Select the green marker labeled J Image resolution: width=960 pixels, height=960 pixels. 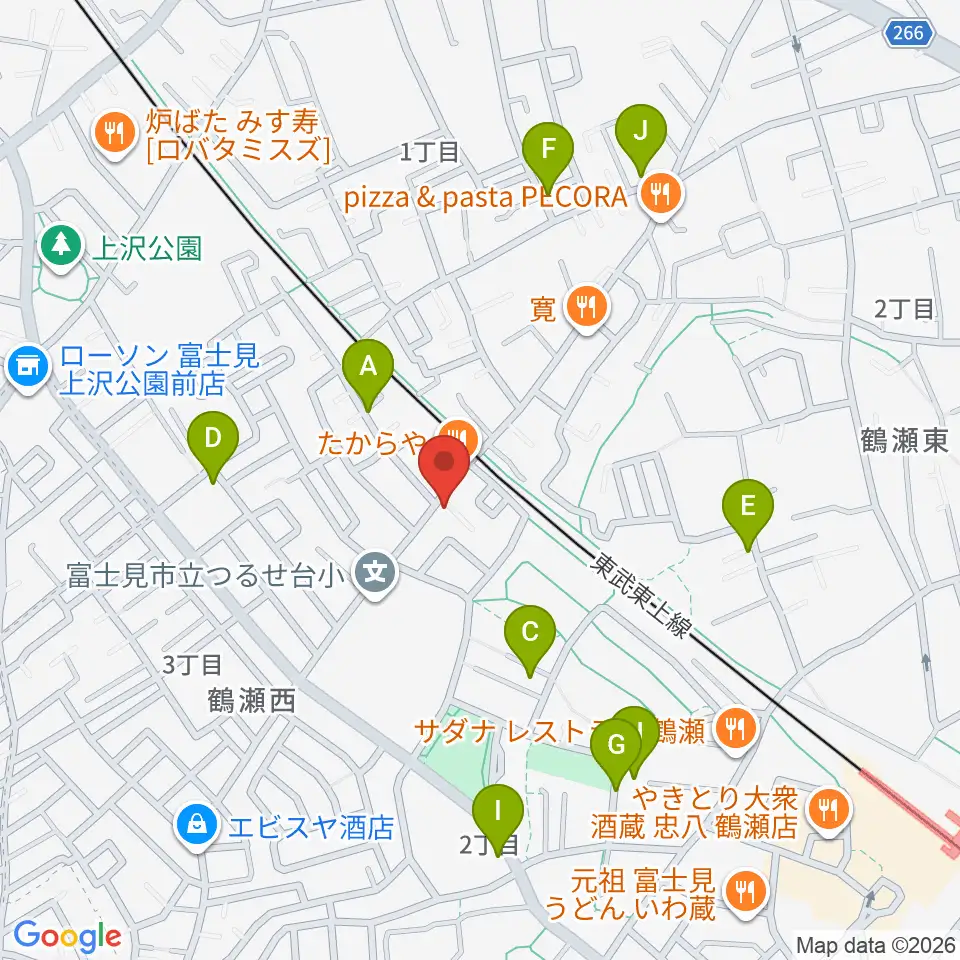[x=640, y=140]
